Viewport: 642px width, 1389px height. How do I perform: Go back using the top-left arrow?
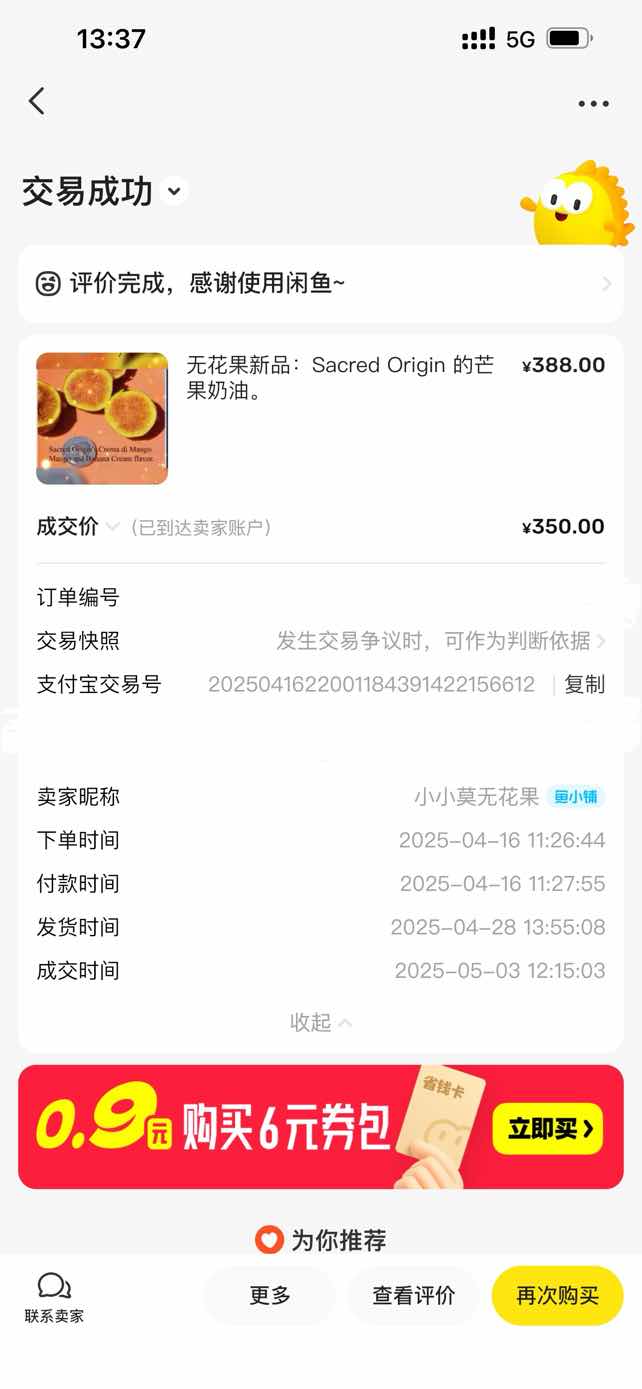tap(37, 101)
